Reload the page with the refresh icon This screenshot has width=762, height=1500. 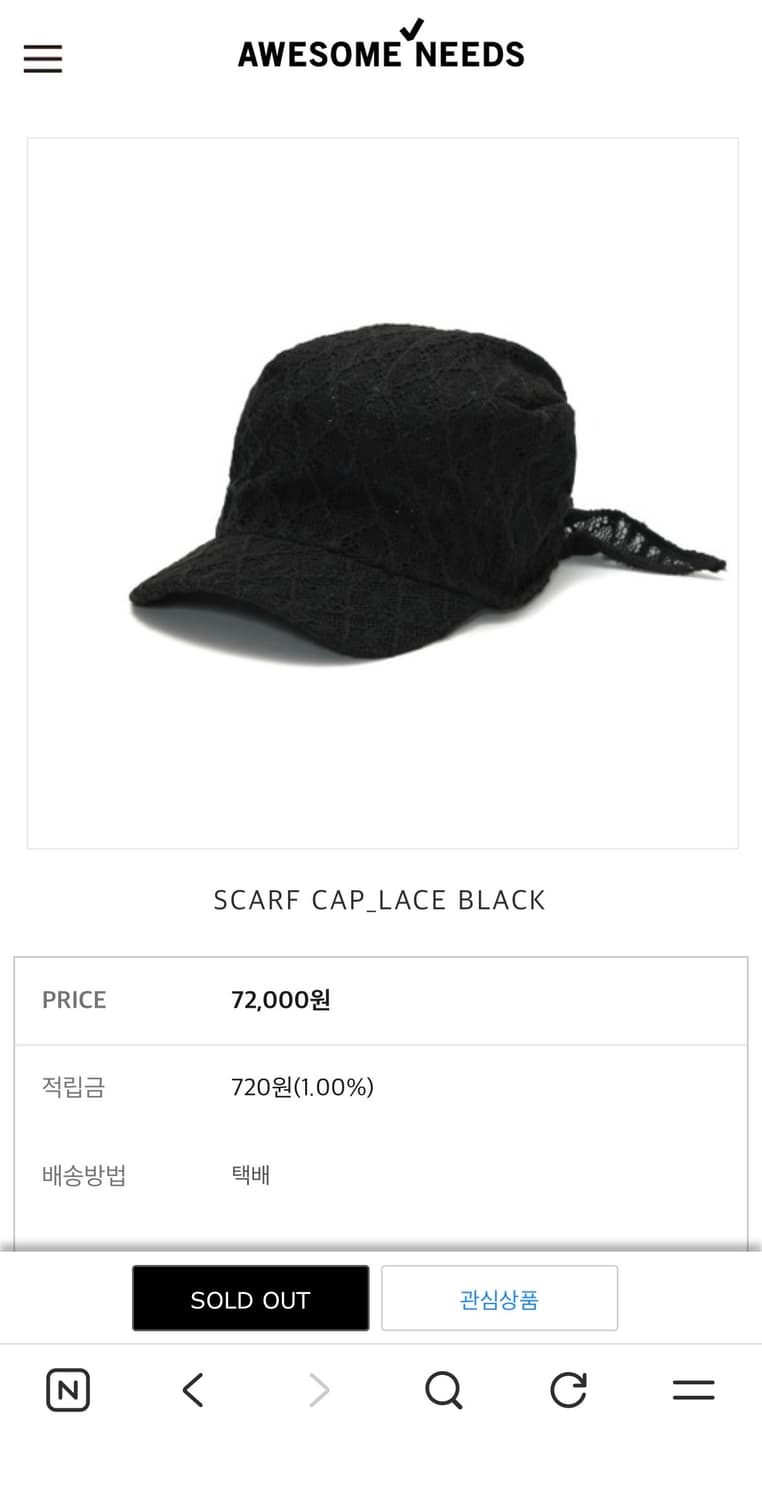point(567,1389)
